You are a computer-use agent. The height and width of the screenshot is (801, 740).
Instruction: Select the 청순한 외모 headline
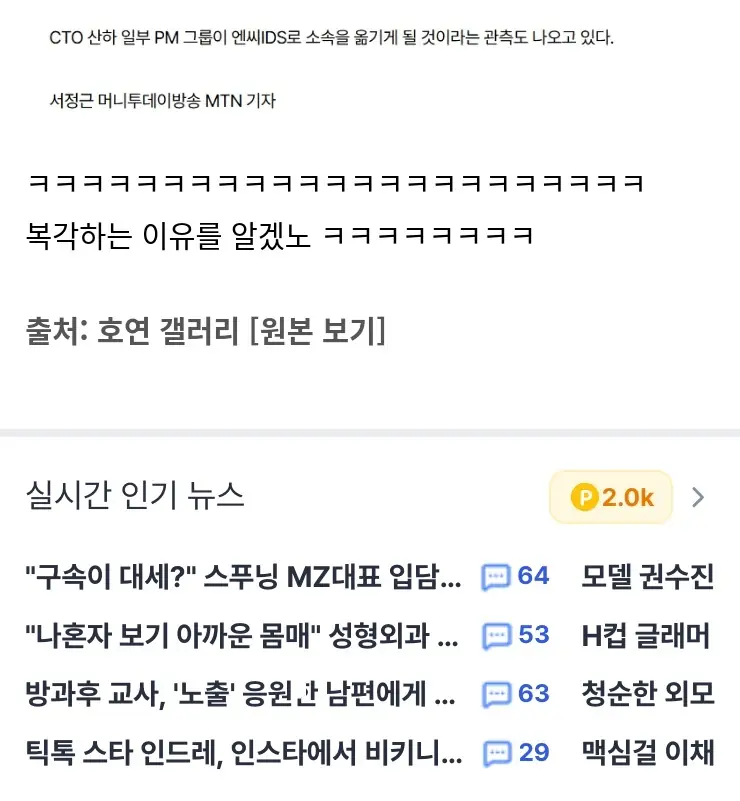click(648, 693)
